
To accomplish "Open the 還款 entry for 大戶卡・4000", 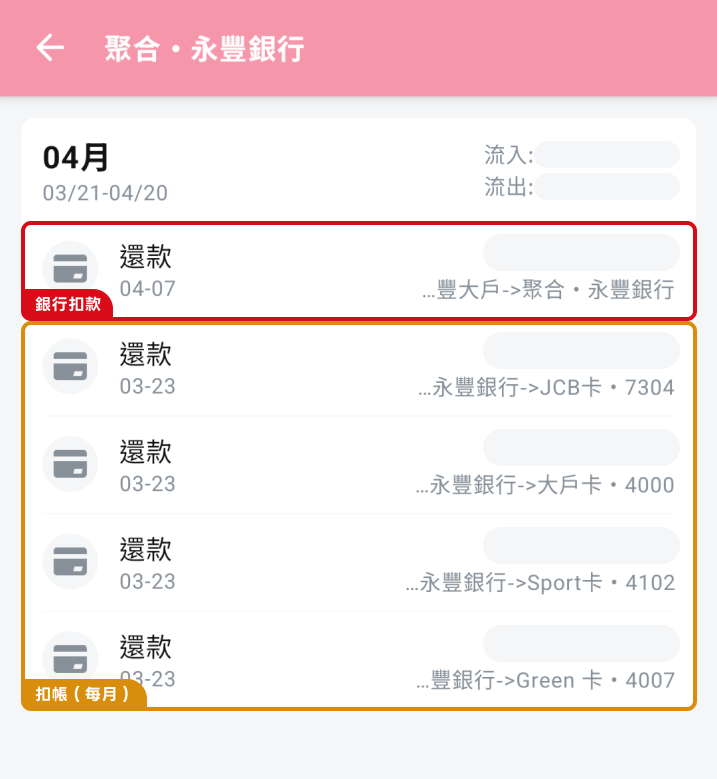I will [358, 465].
